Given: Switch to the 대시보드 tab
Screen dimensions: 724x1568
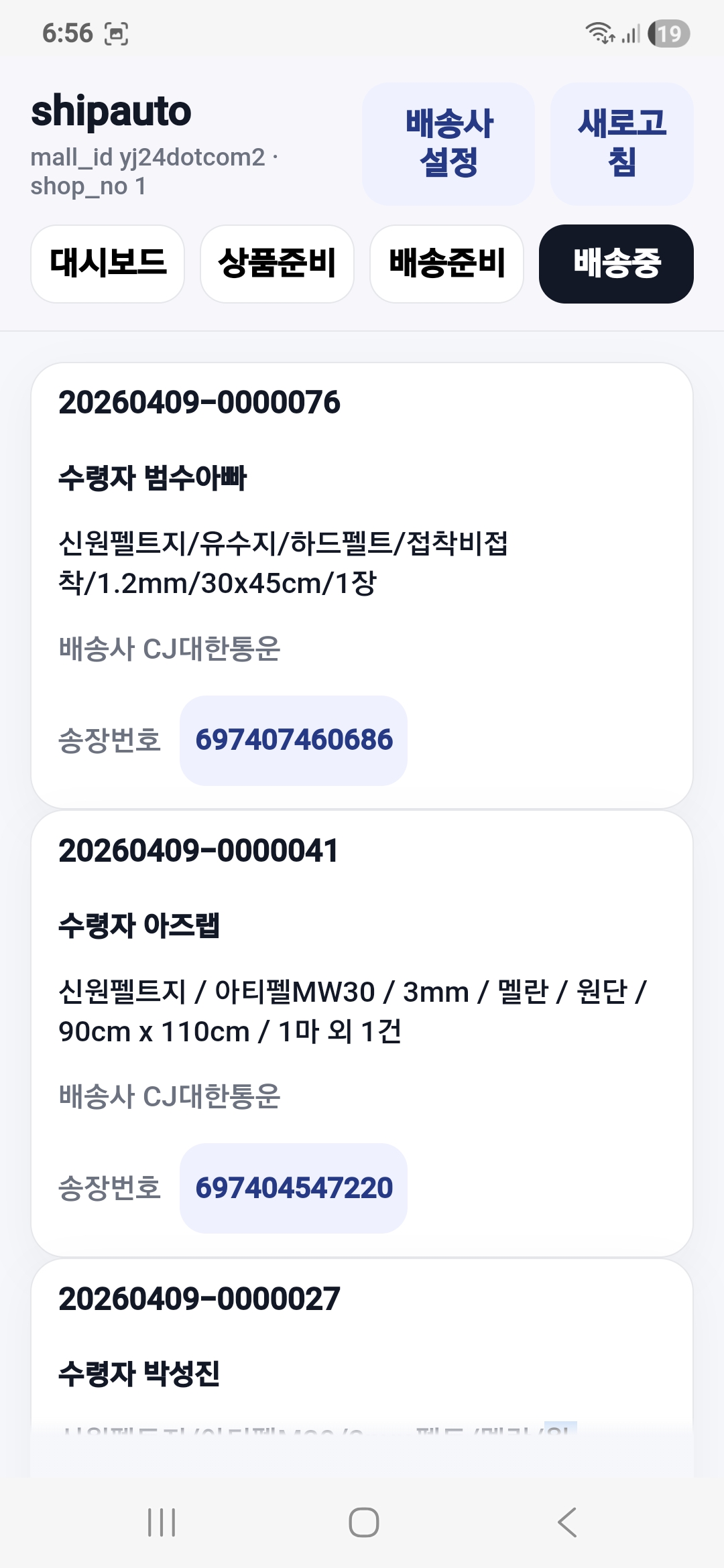Looking at the screenshot, I should coord(108,263).
